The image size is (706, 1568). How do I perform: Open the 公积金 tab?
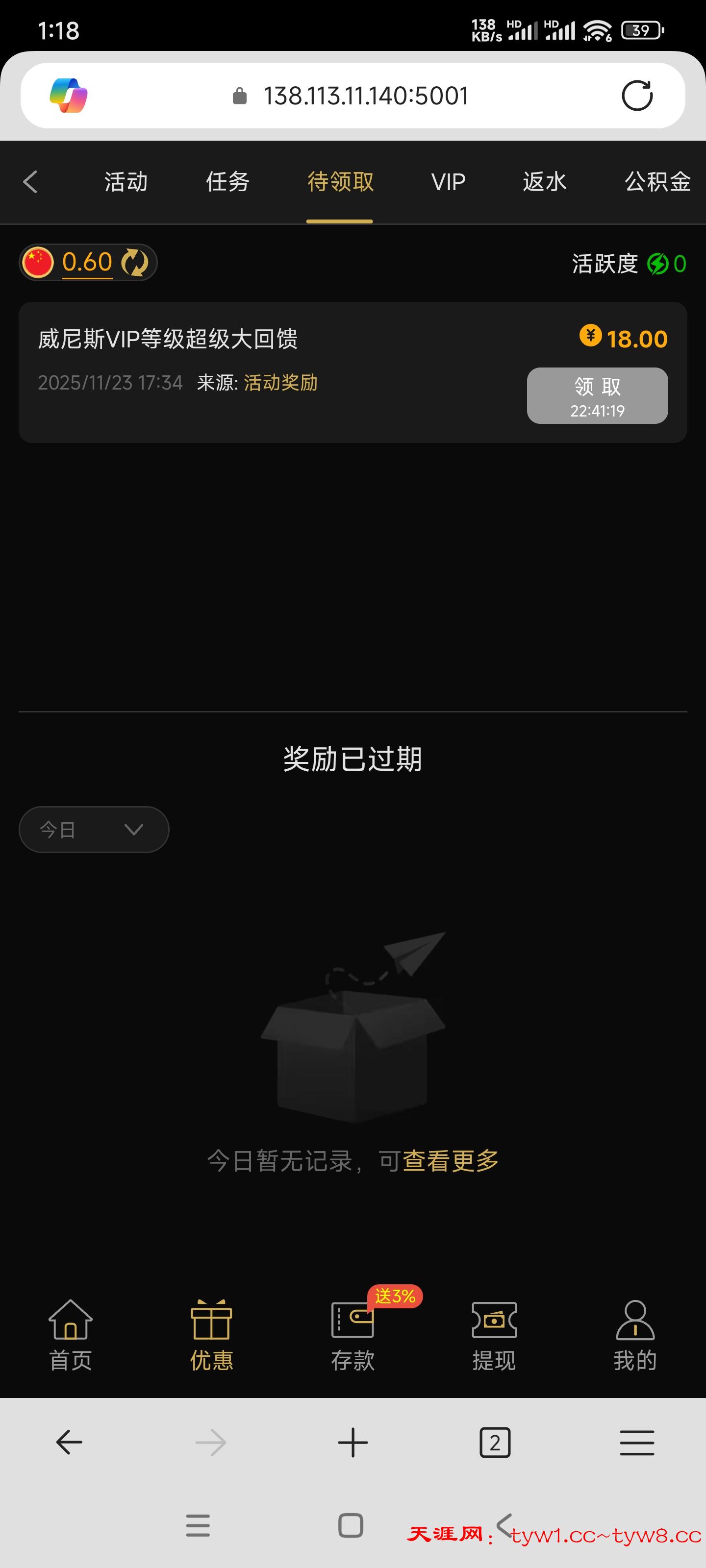click(657, 181)
